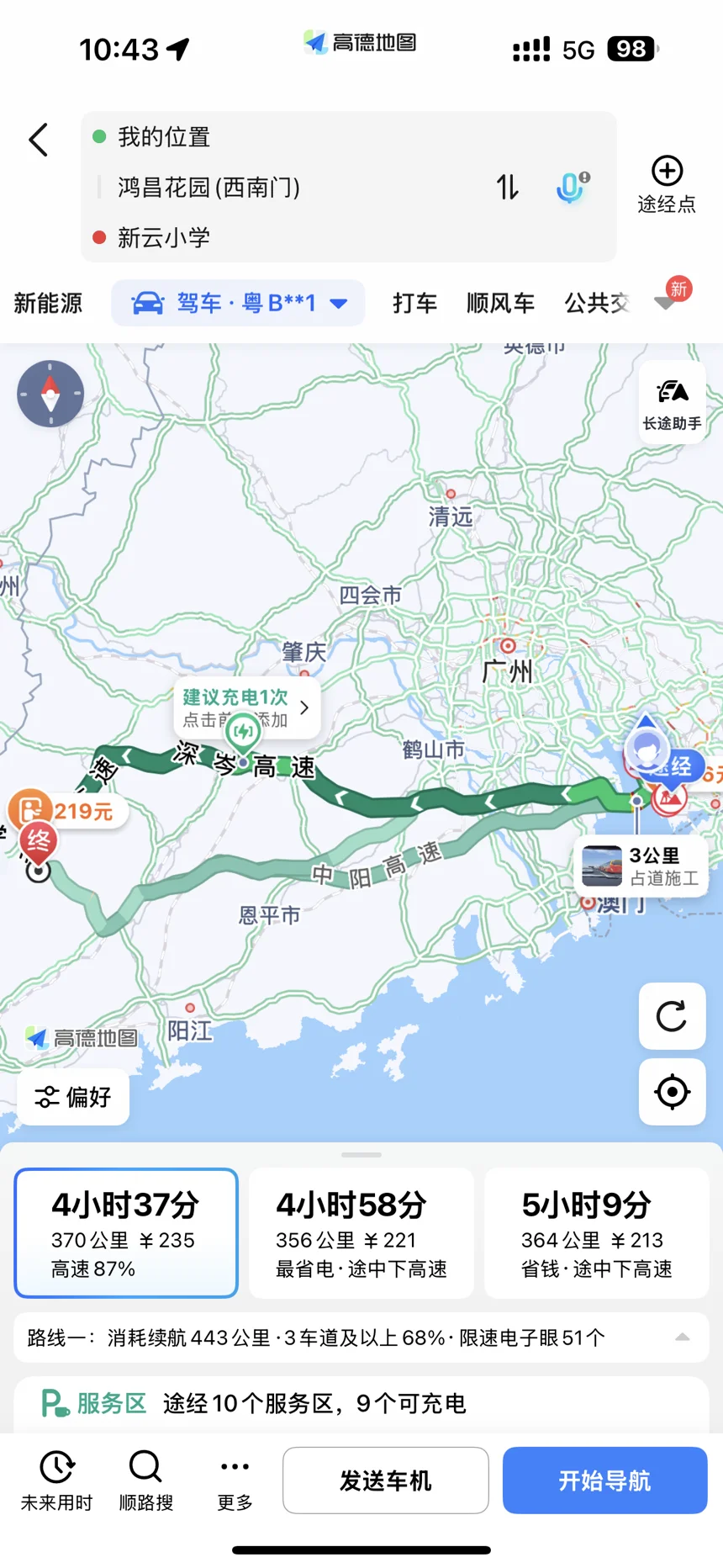
Task: Go back using the top-left arrow
Action: point(39,140)
